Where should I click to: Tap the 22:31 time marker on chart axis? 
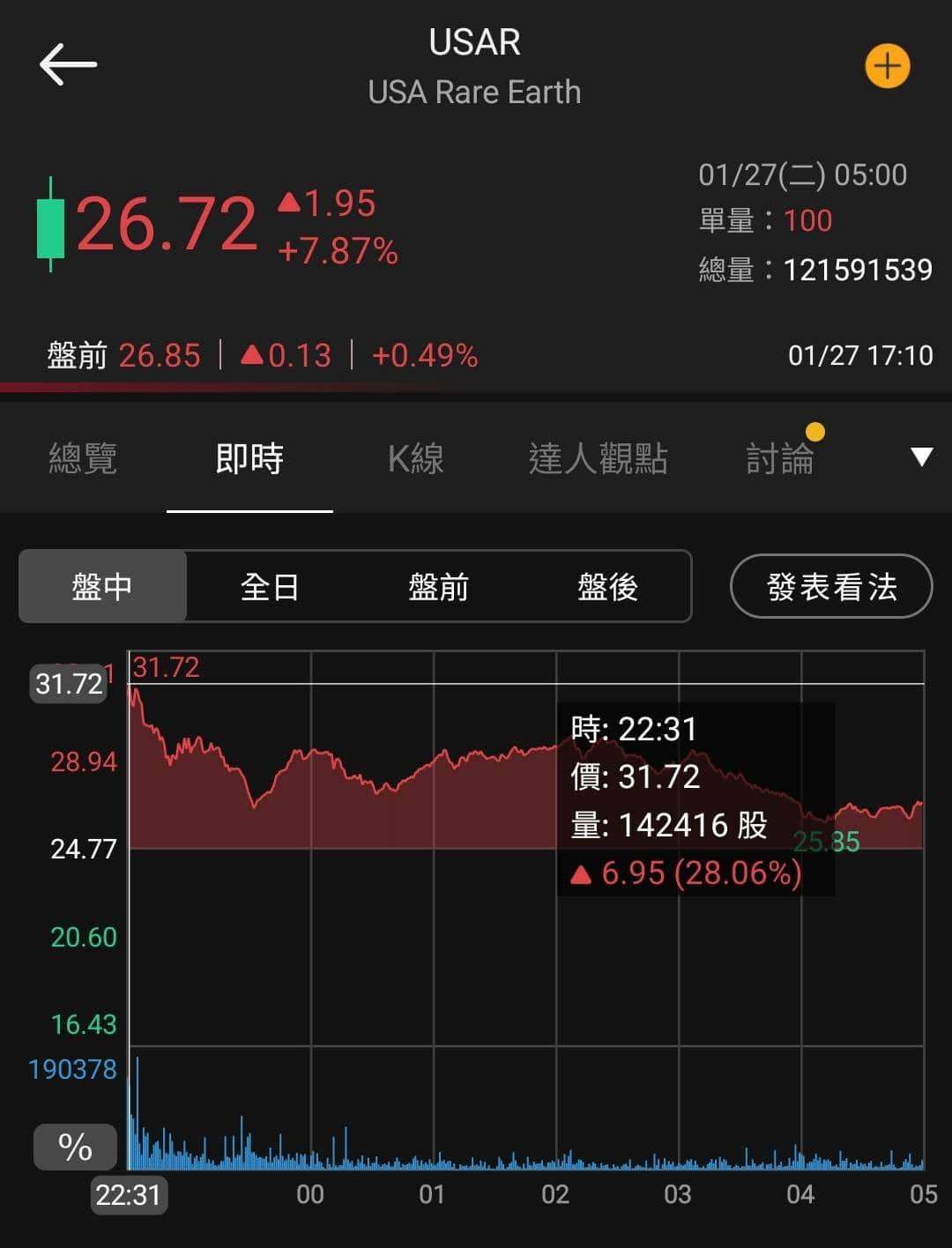129,1195
